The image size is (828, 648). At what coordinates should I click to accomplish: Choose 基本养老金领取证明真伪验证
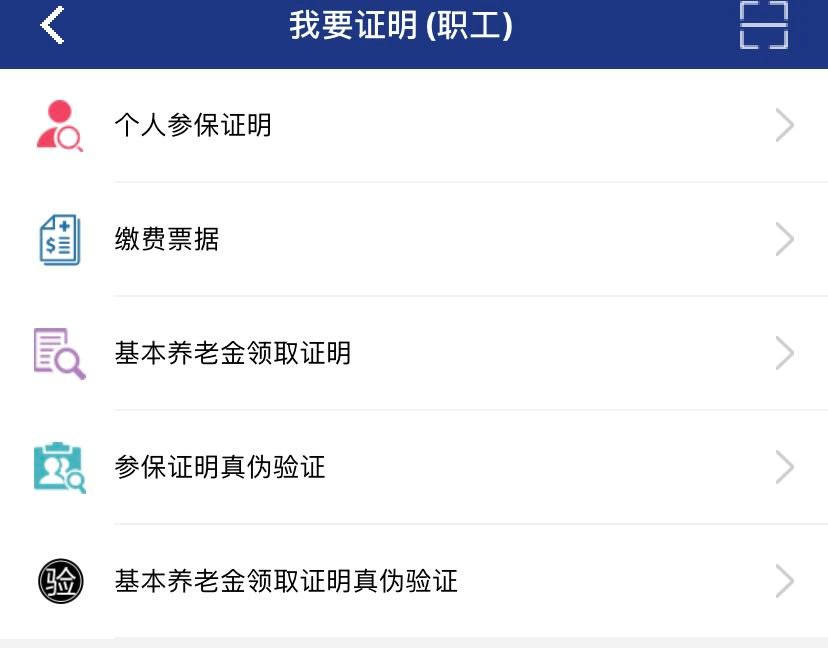click(286, 581)
